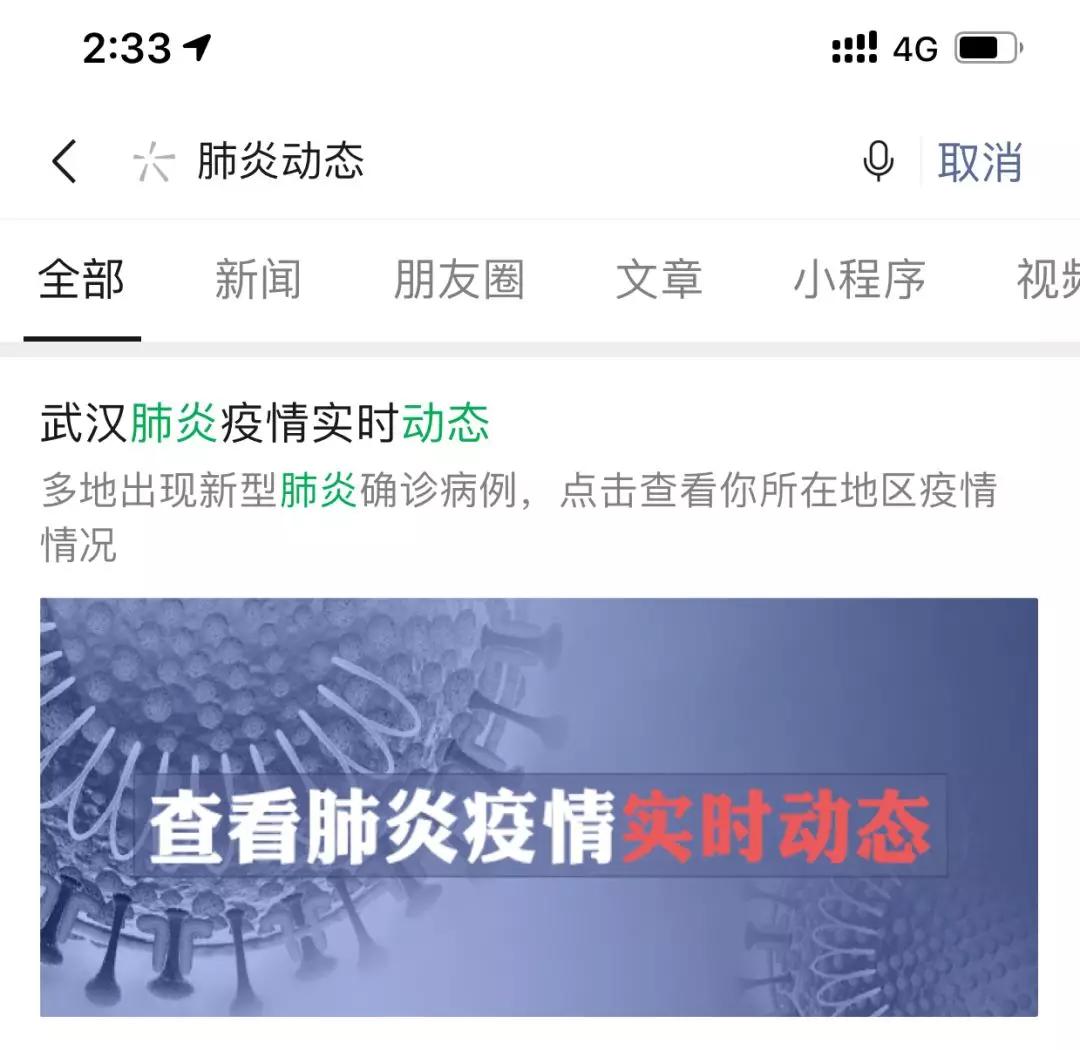
Task: Cancel the search with 取消
Action: coord(979,162)
